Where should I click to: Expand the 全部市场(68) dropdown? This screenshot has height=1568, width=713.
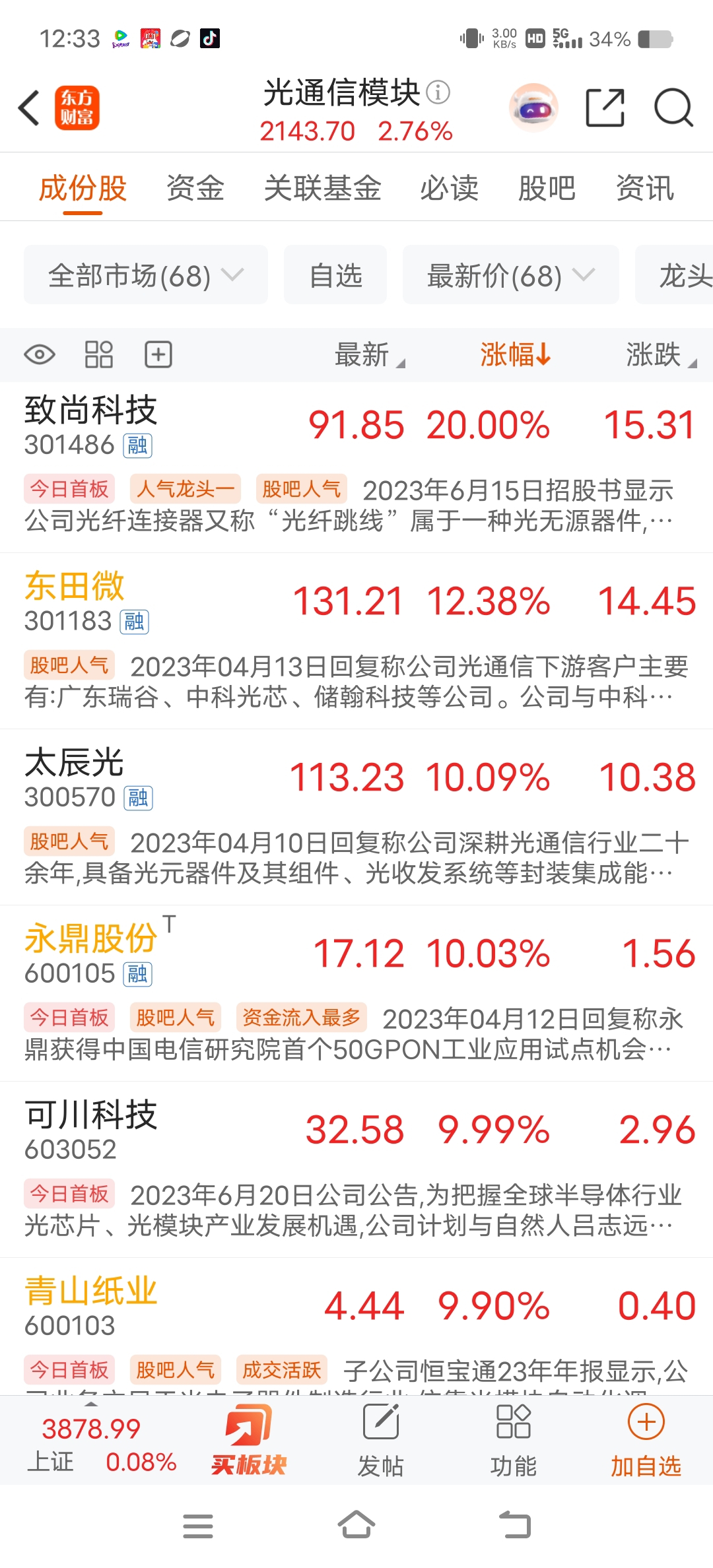click(146, 275)
